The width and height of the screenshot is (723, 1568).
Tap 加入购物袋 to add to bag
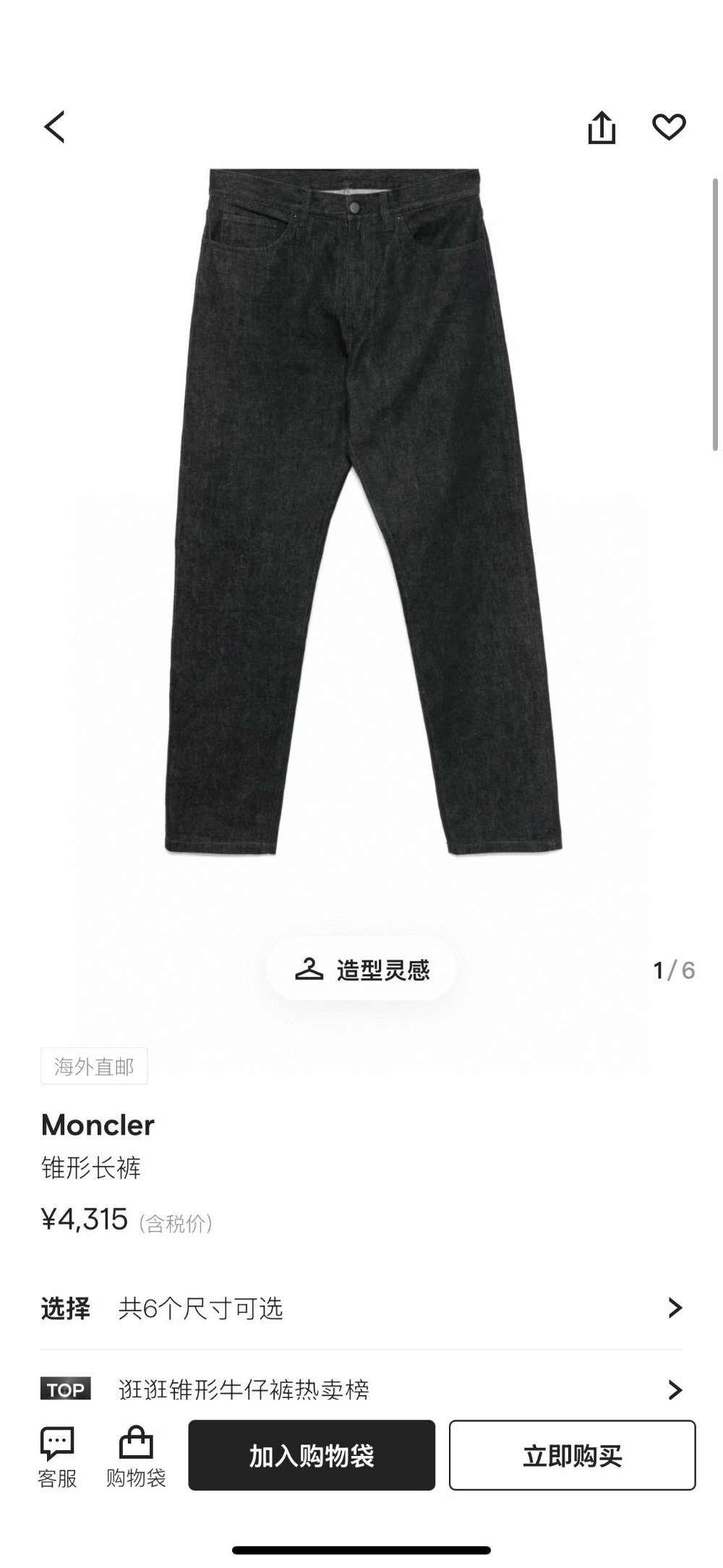point(312,1455)
